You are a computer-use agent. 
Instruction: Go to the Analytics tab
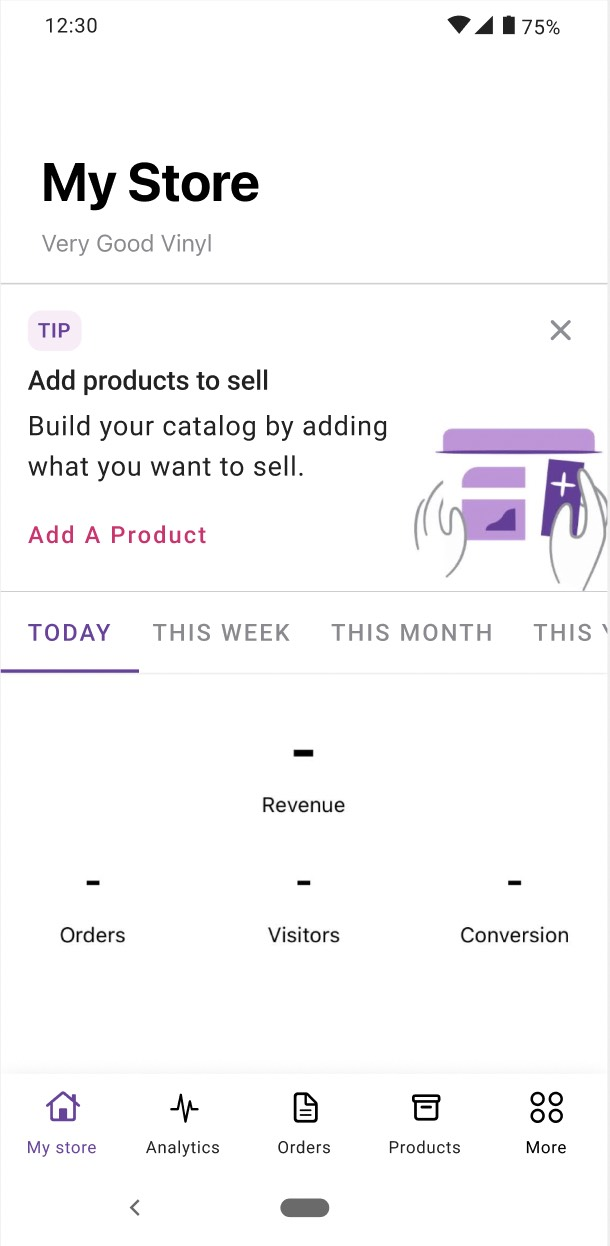(x=183, y=1123)
